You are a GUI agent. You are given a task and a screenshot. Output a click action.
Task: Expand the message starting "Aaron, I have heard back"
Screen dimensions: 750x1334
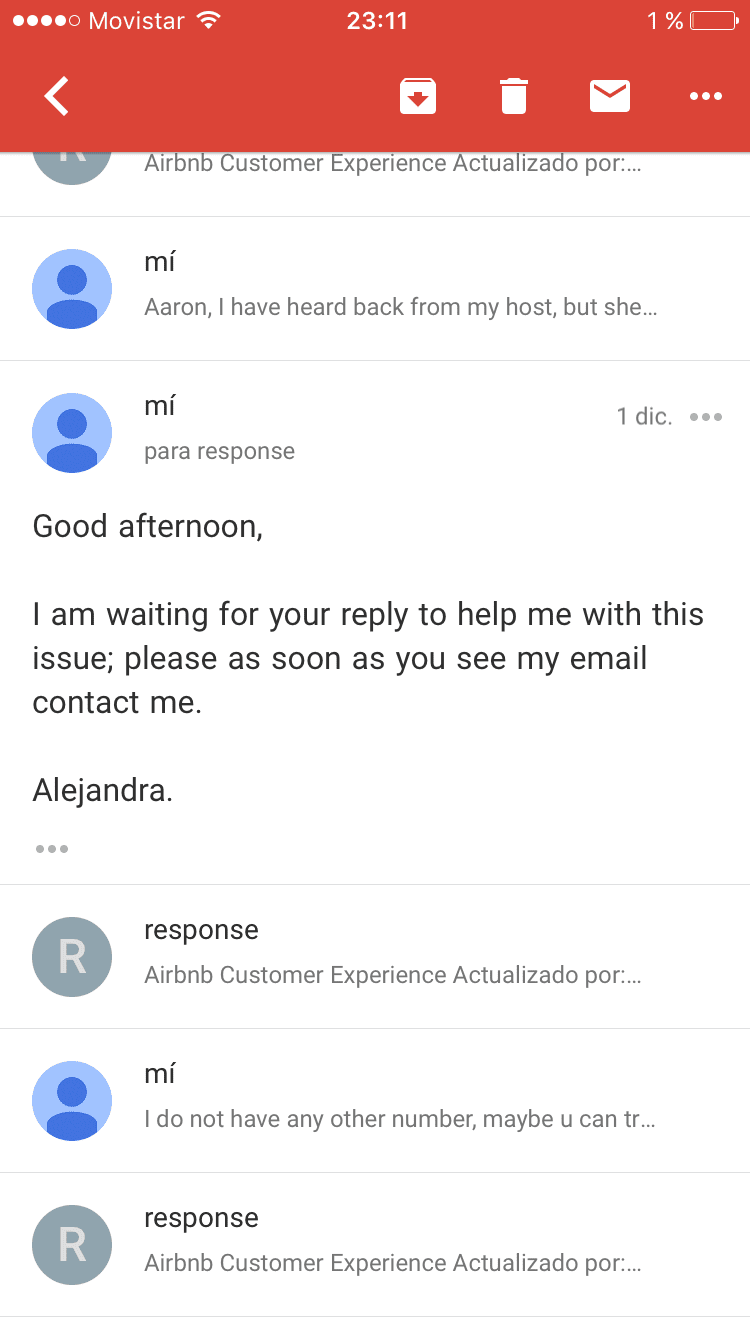coord(375,289)
